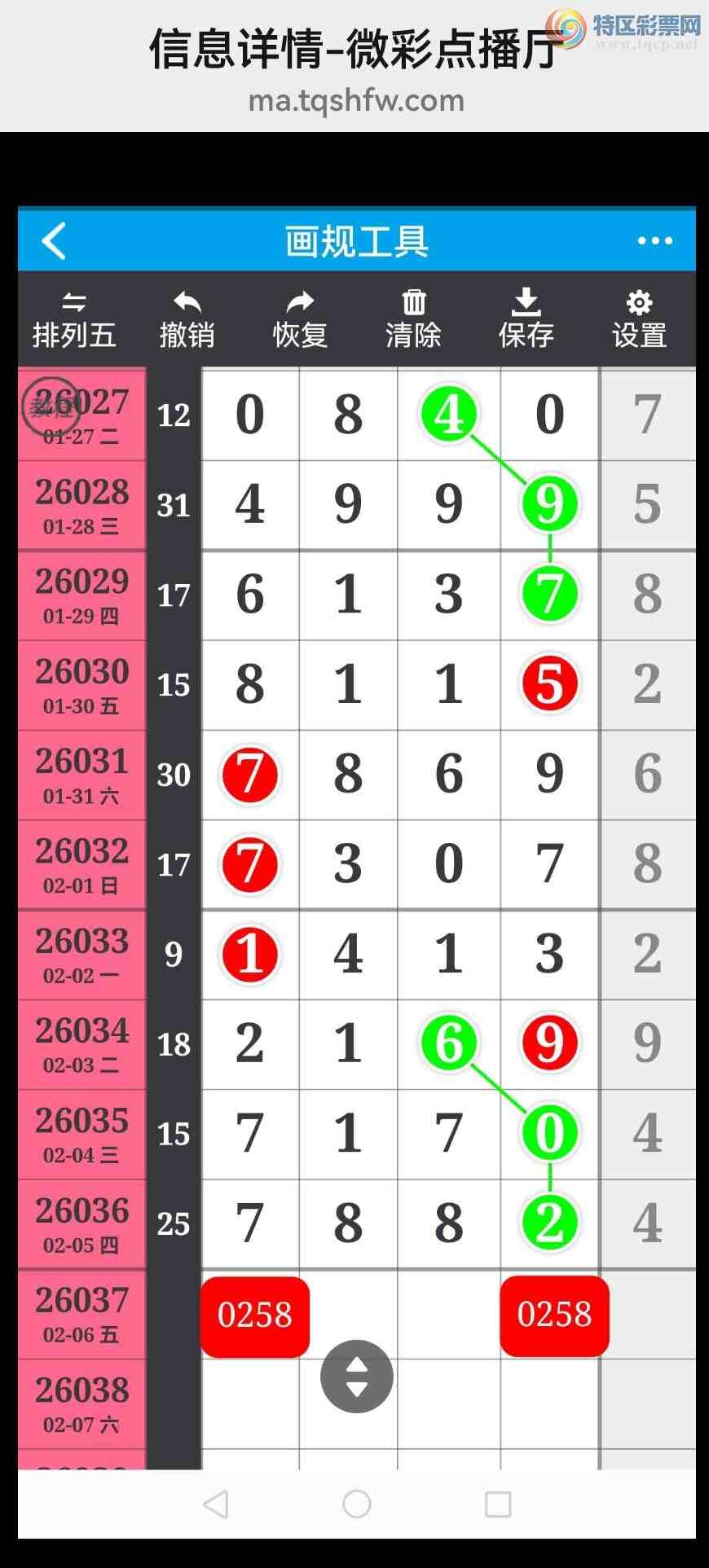Go back using the header arrow
Screen dimensions: 709x1568
click(x=54, y=241)
